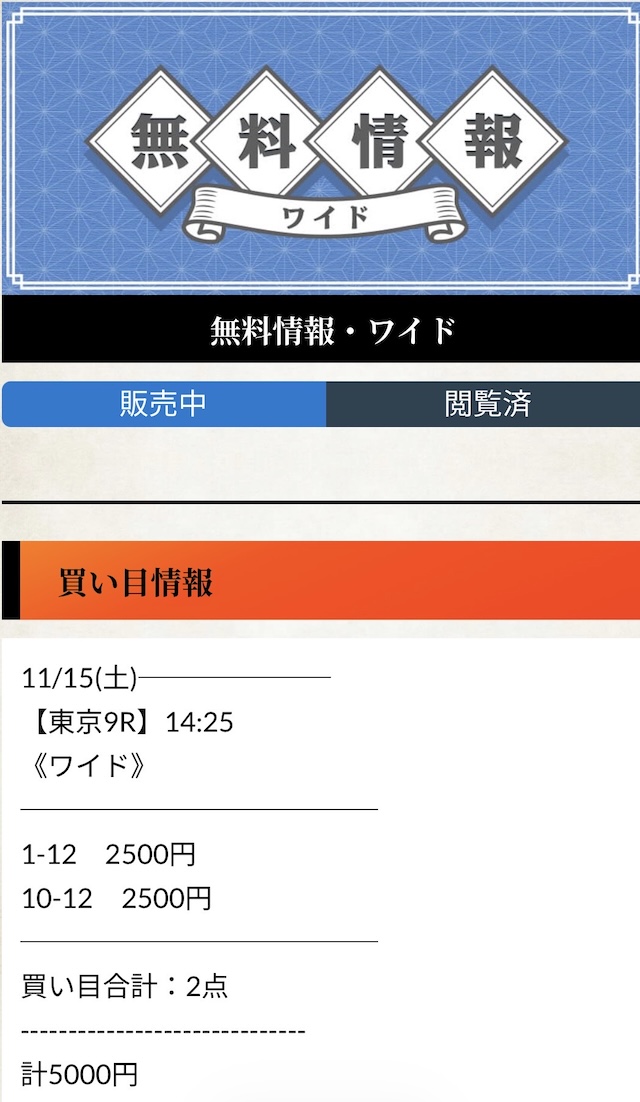
Task: Switch to the 販売中 tab
Action: tap(164, 404)
